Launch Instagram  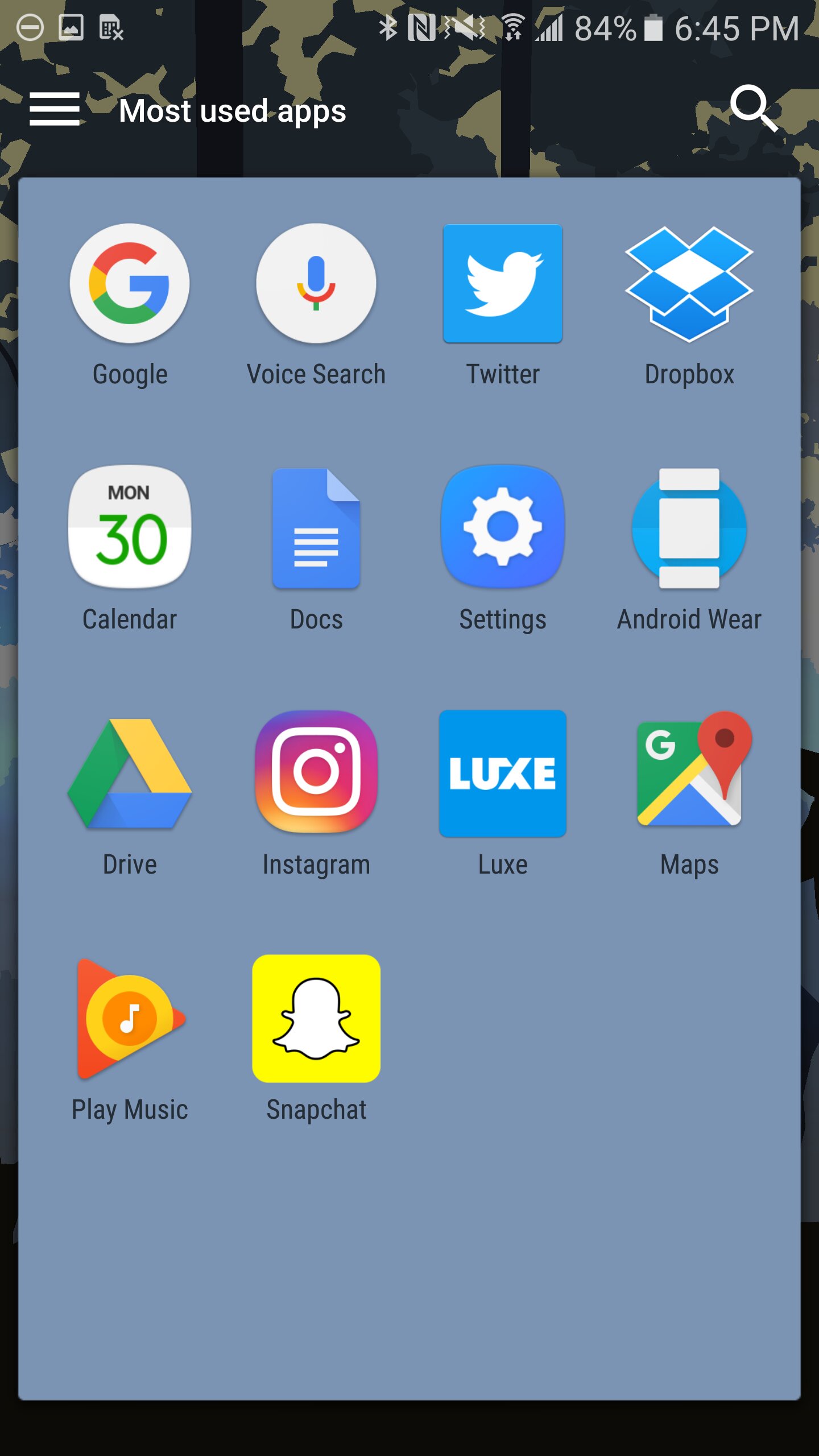point(316,772)
